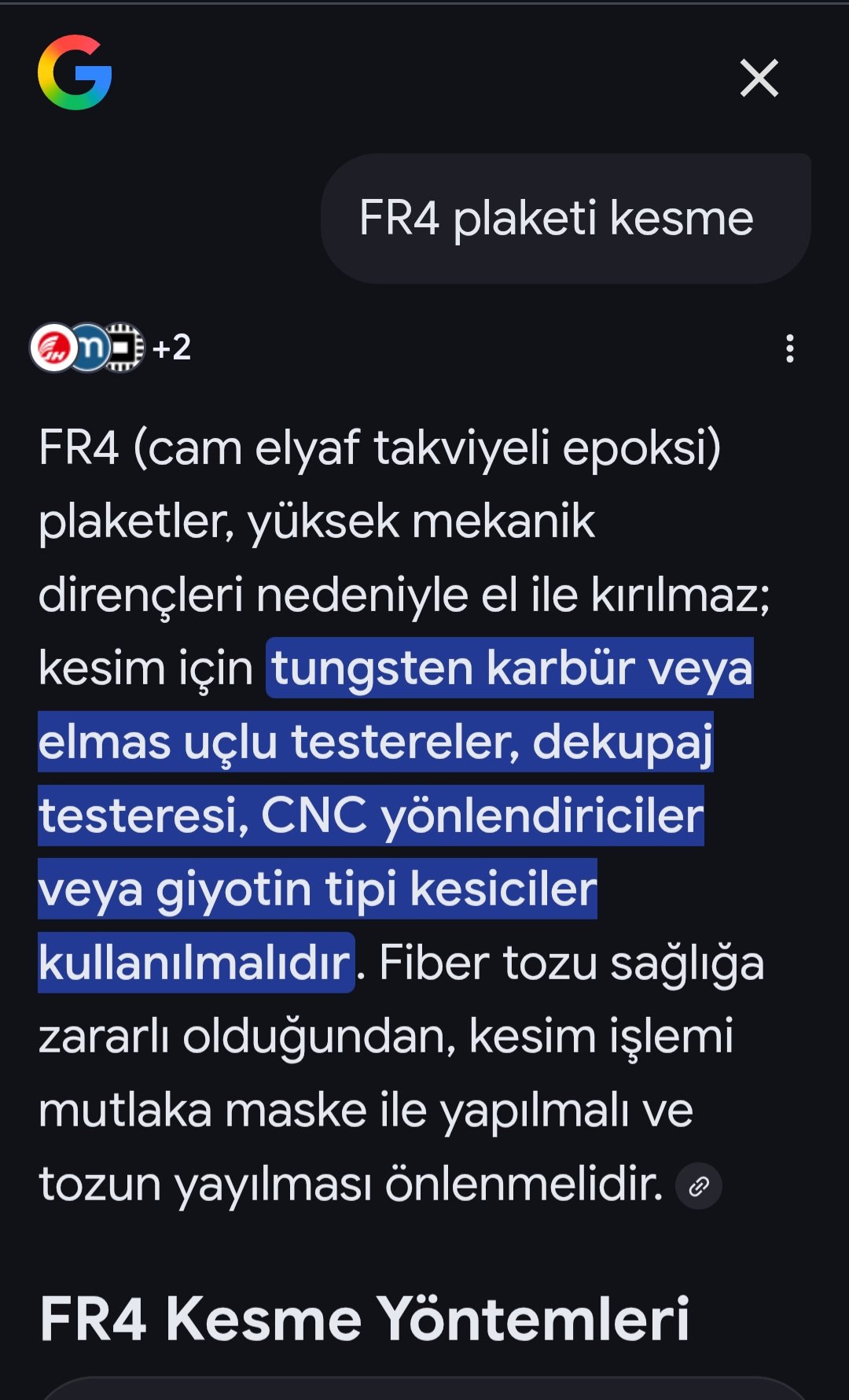Viewport: 849px width, 1400px height.
Task: Close the AI overview panel
Action: (759, 78)
